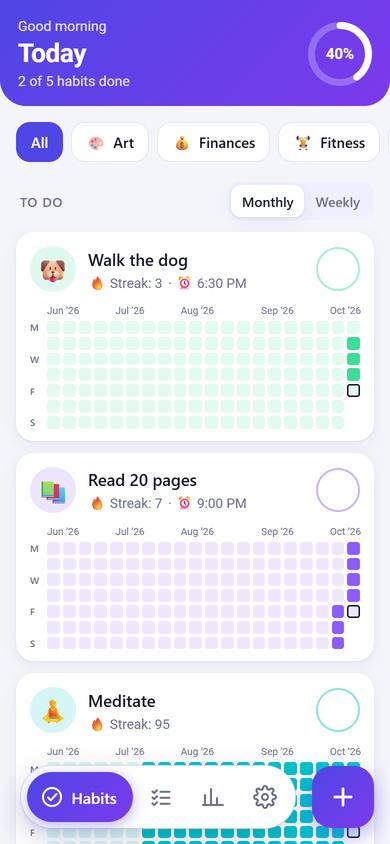Select the Monthly view segment

tap(267, 202)
